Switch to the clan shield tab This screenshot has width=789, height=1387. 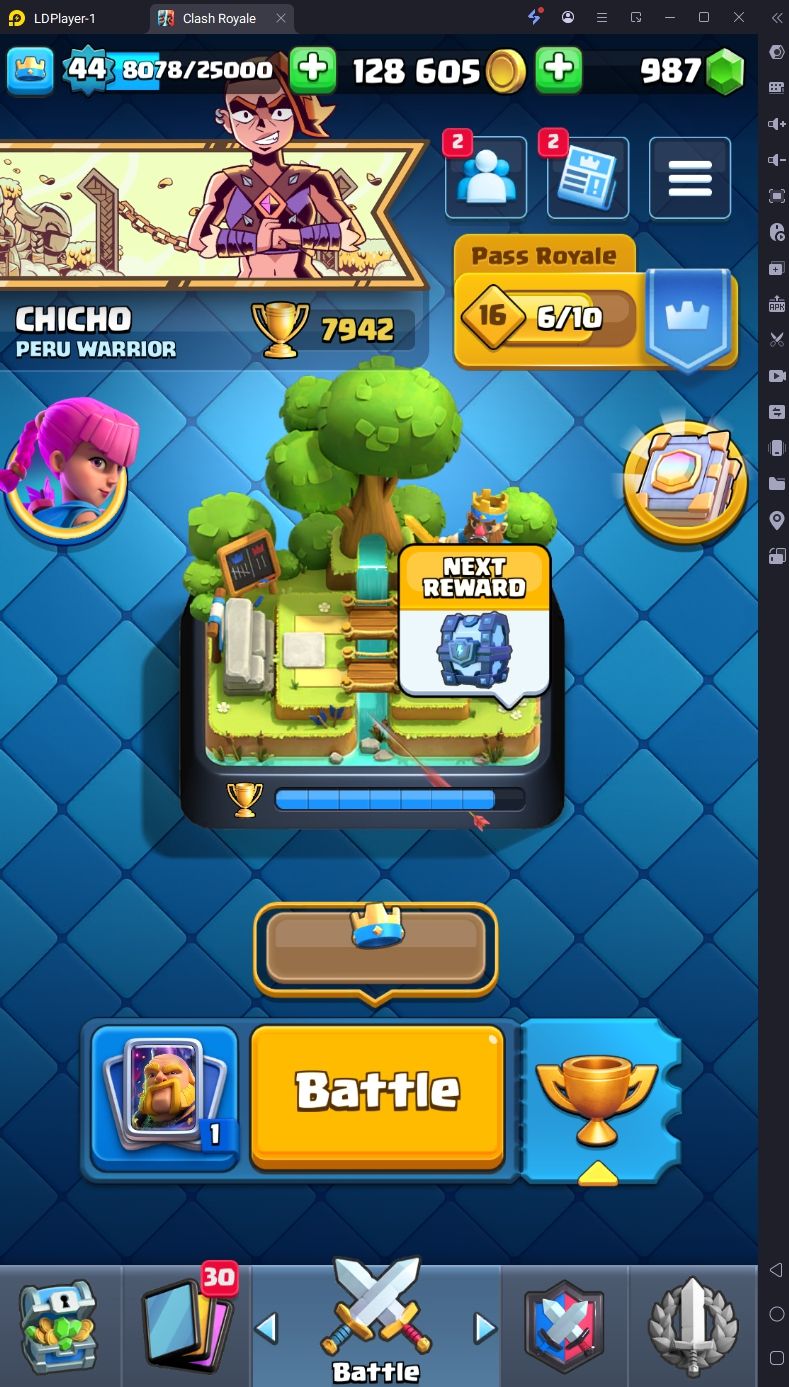[565, 1325]
